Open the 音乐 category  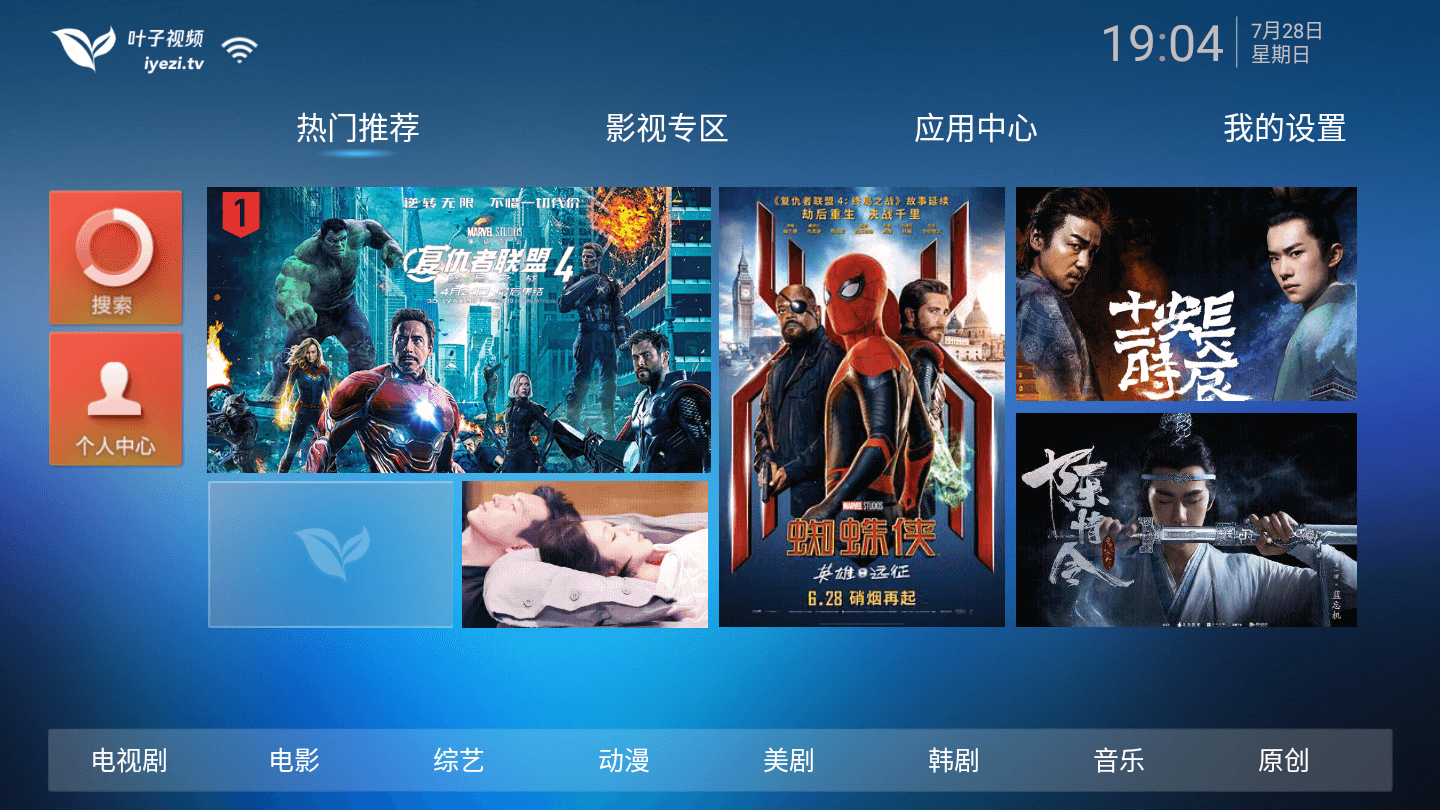(1118, 761)
